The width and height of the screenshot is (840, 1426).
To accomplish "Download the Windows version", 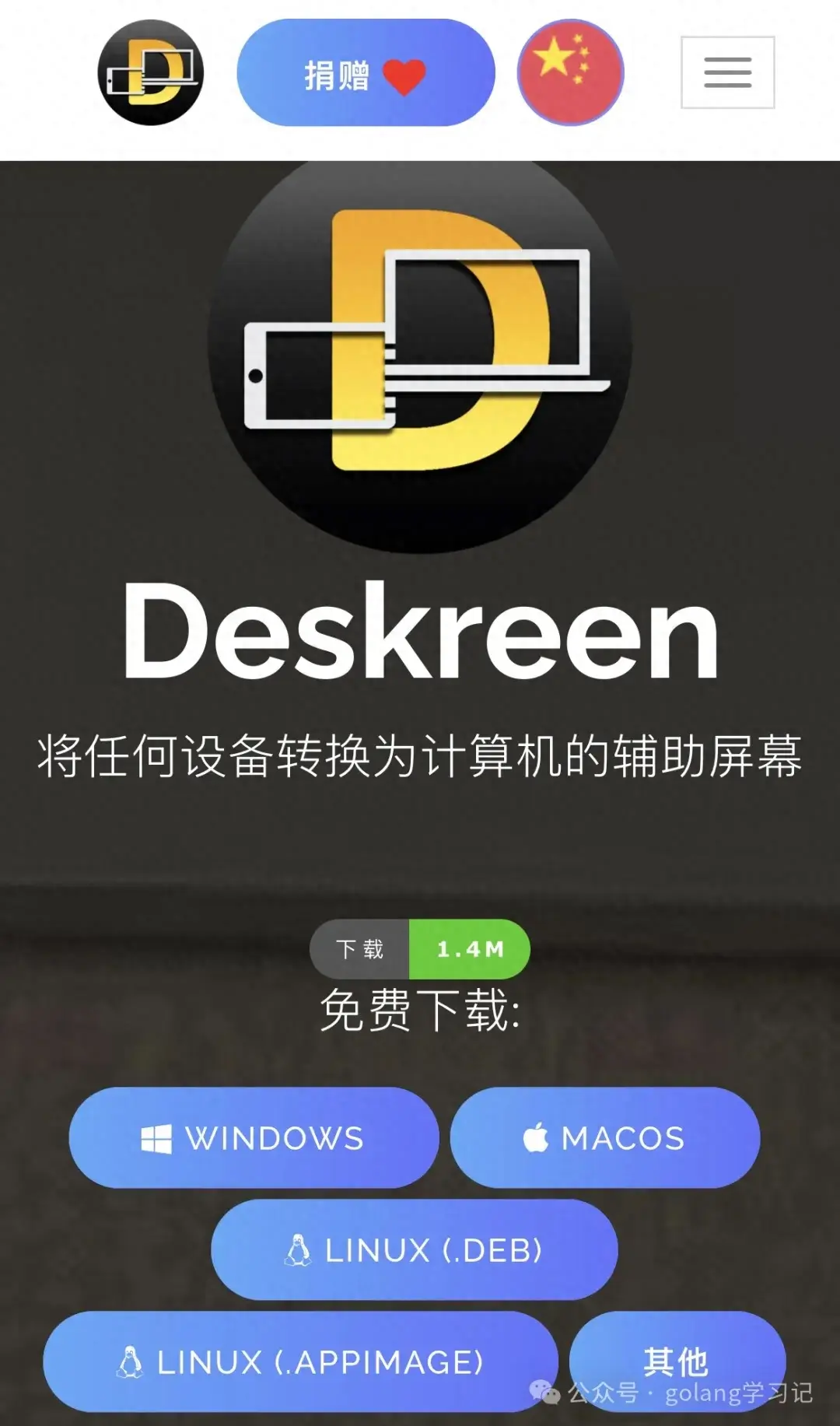I will 254,1137.
